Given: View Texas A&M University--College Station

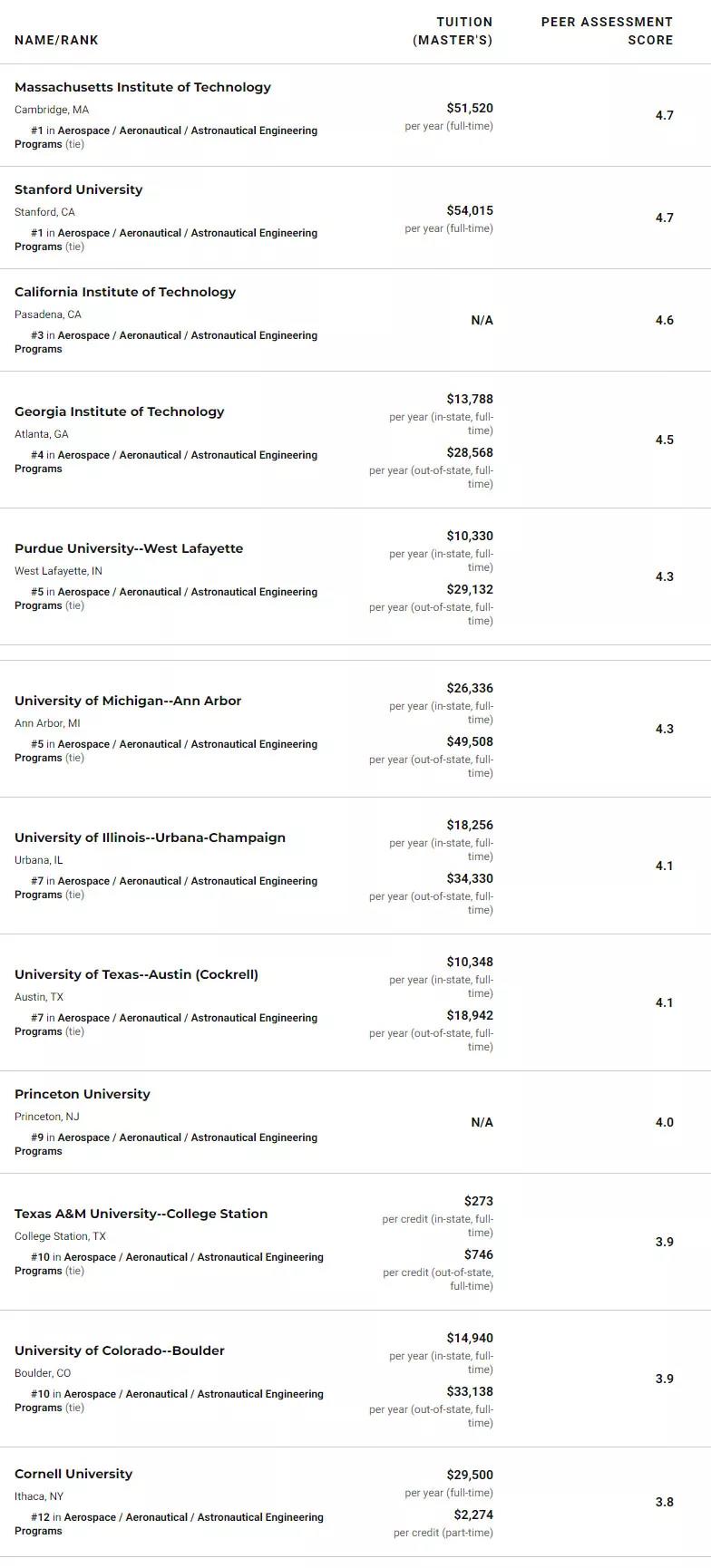Looking at the screenshot, I should [141, 1214].
